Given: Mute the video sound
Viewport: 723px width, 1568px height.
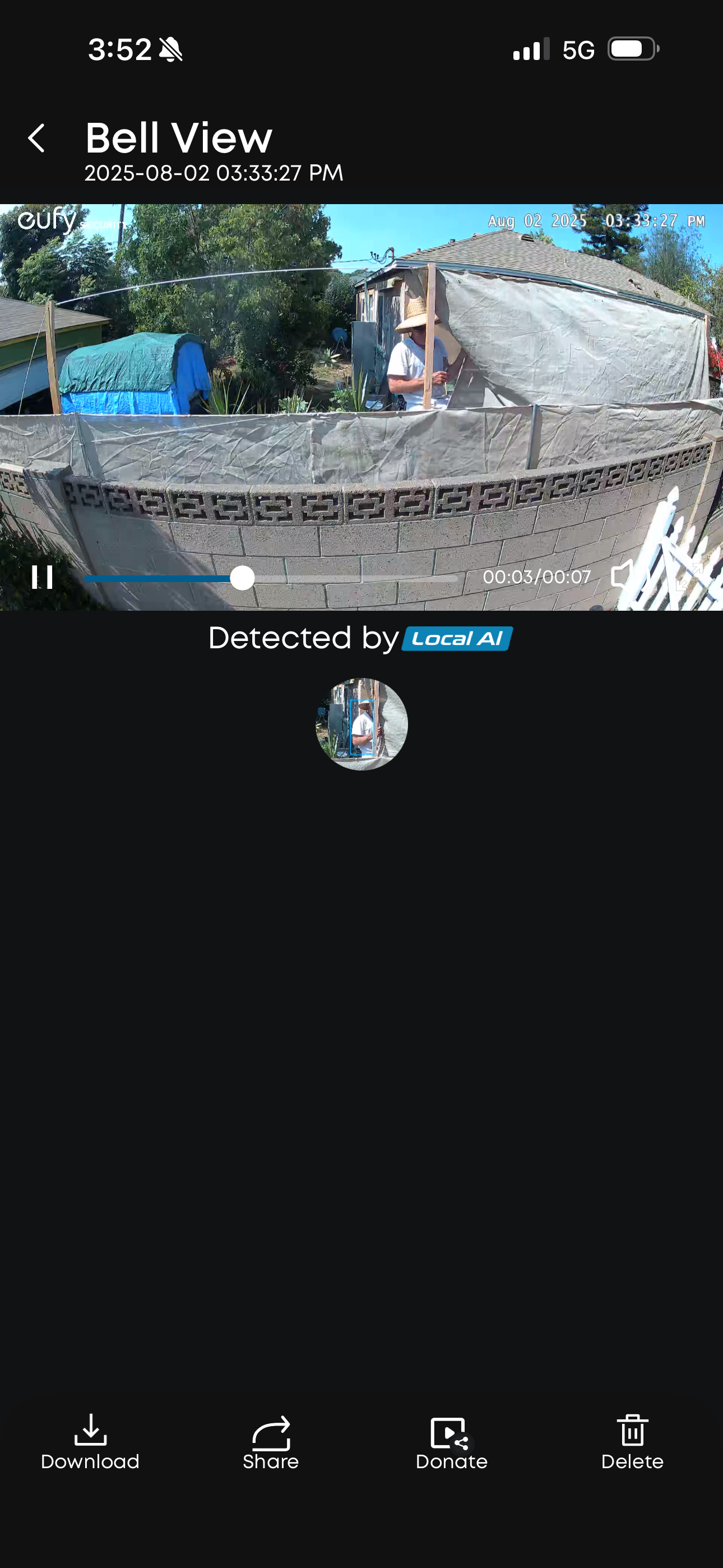Looking at the screenshot, I should tap(623, 576).
